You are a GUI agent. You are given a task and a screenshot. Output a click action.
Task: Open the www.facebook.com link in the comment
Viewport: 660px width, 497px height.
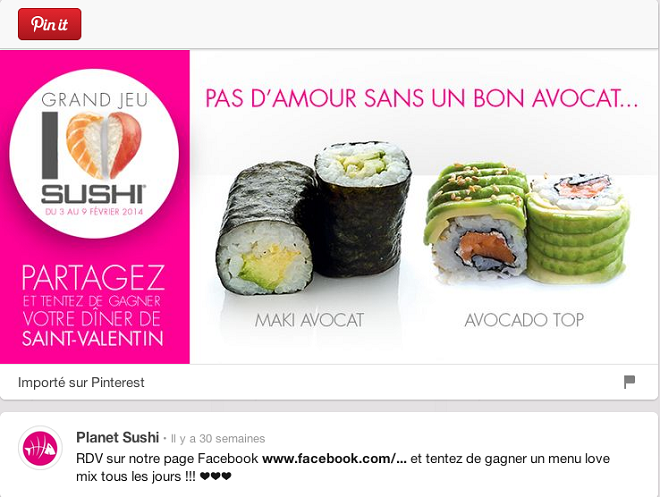[334, 457]
